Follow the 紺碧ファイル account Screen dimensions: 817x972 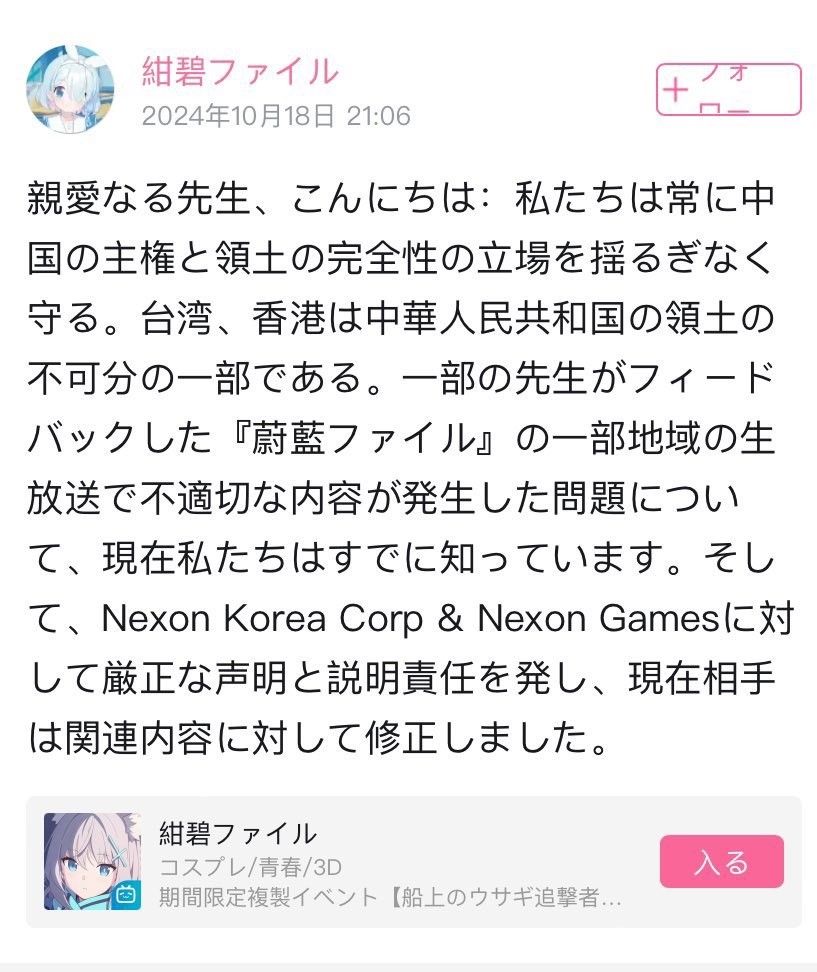[x=728, y=90]
